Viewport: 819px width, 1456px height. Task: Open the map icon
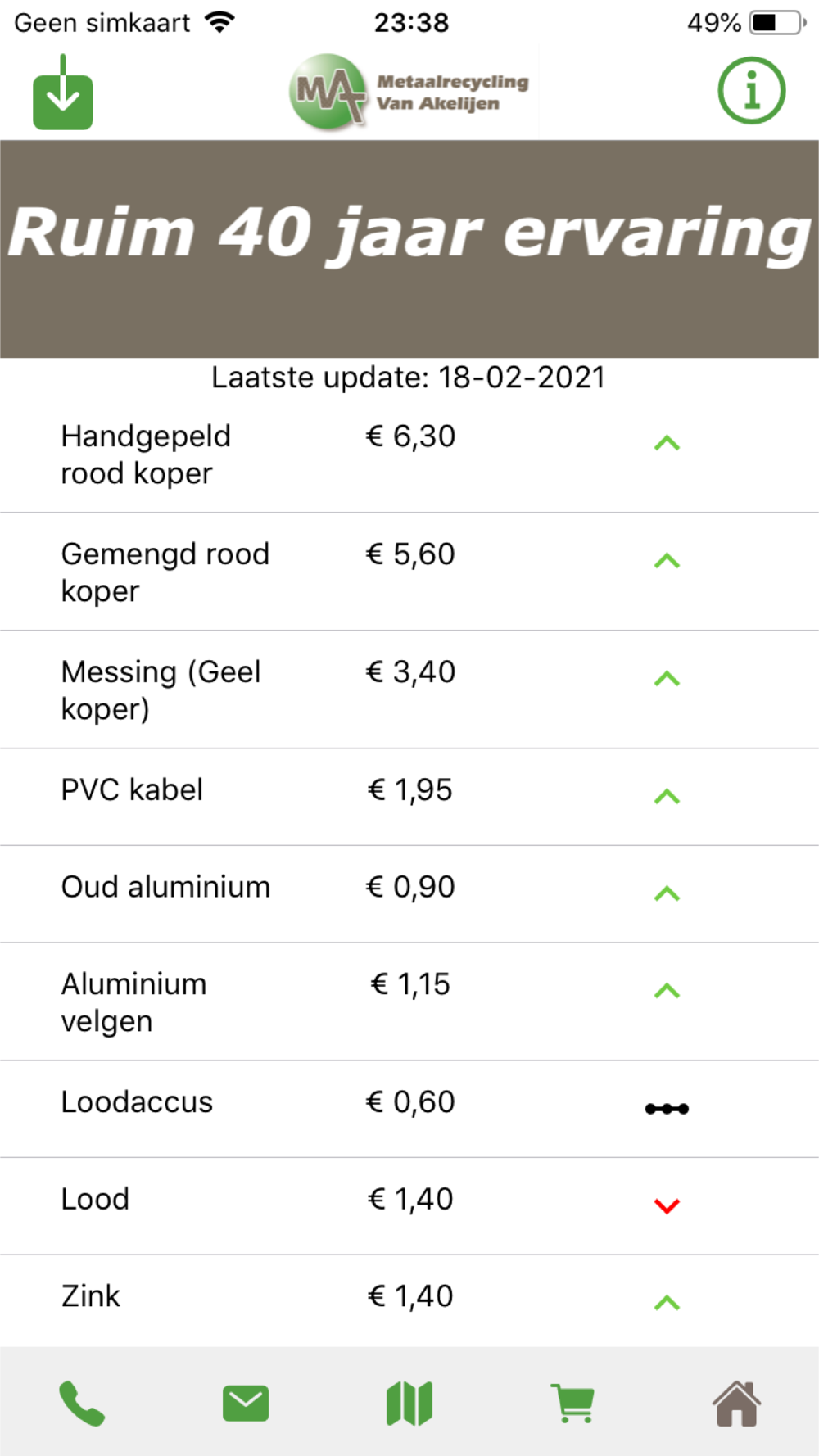409,1404
